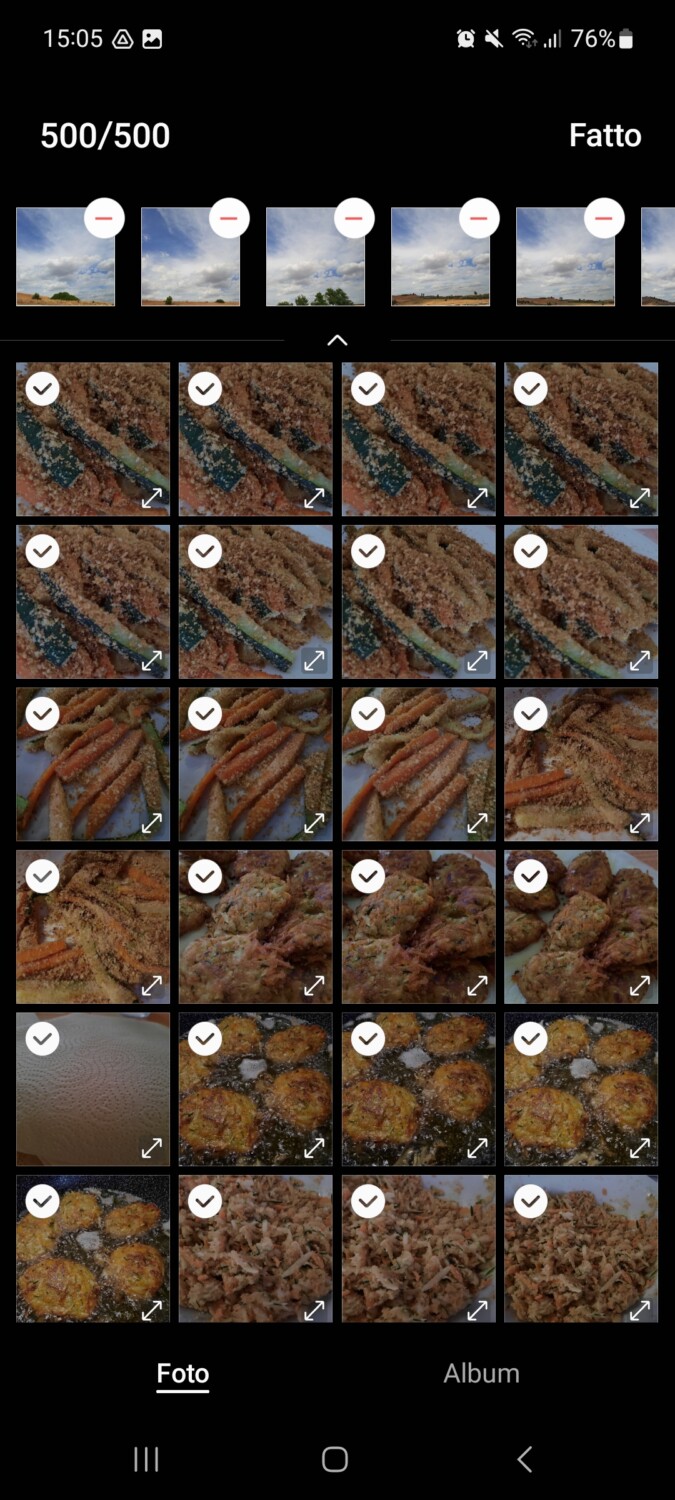Remove the first sky photo from selection
The image size is (675, 1500).
pyautogui.click(x=104, y=218)
